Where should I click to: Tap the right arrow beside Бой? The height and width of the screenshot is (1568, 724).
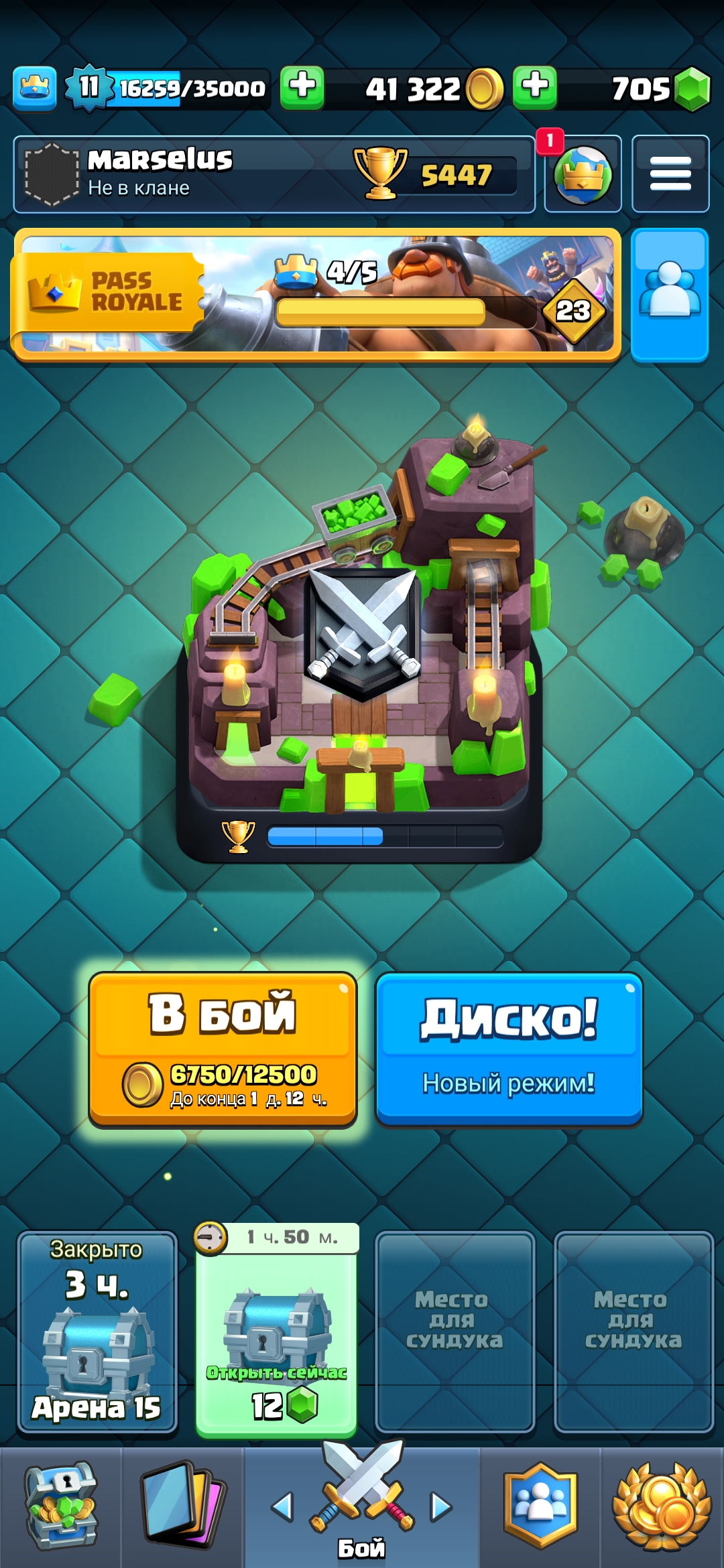point(440,1507)
